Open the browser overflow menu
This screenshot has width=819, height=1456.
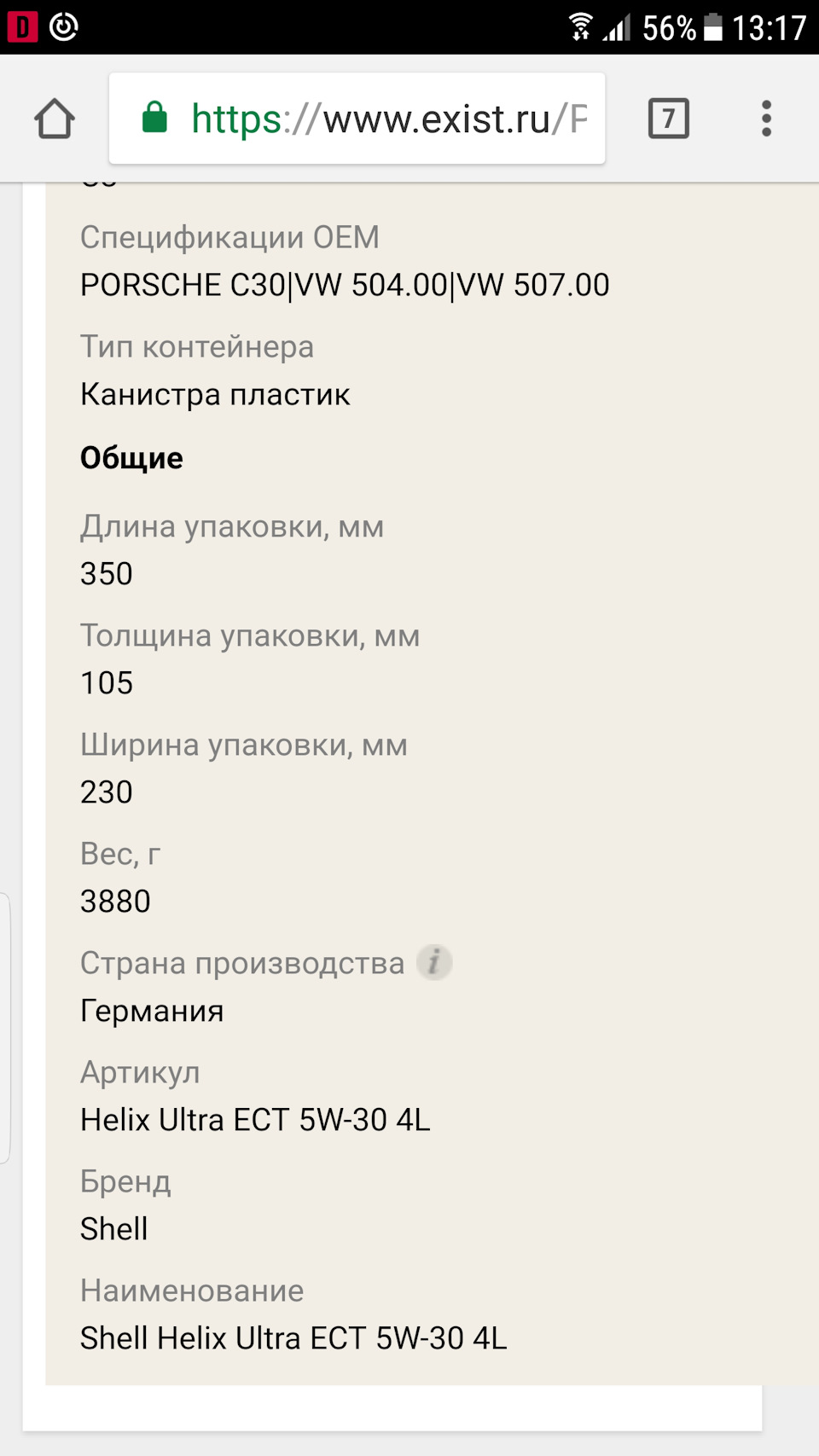click(x=766, y=119)
